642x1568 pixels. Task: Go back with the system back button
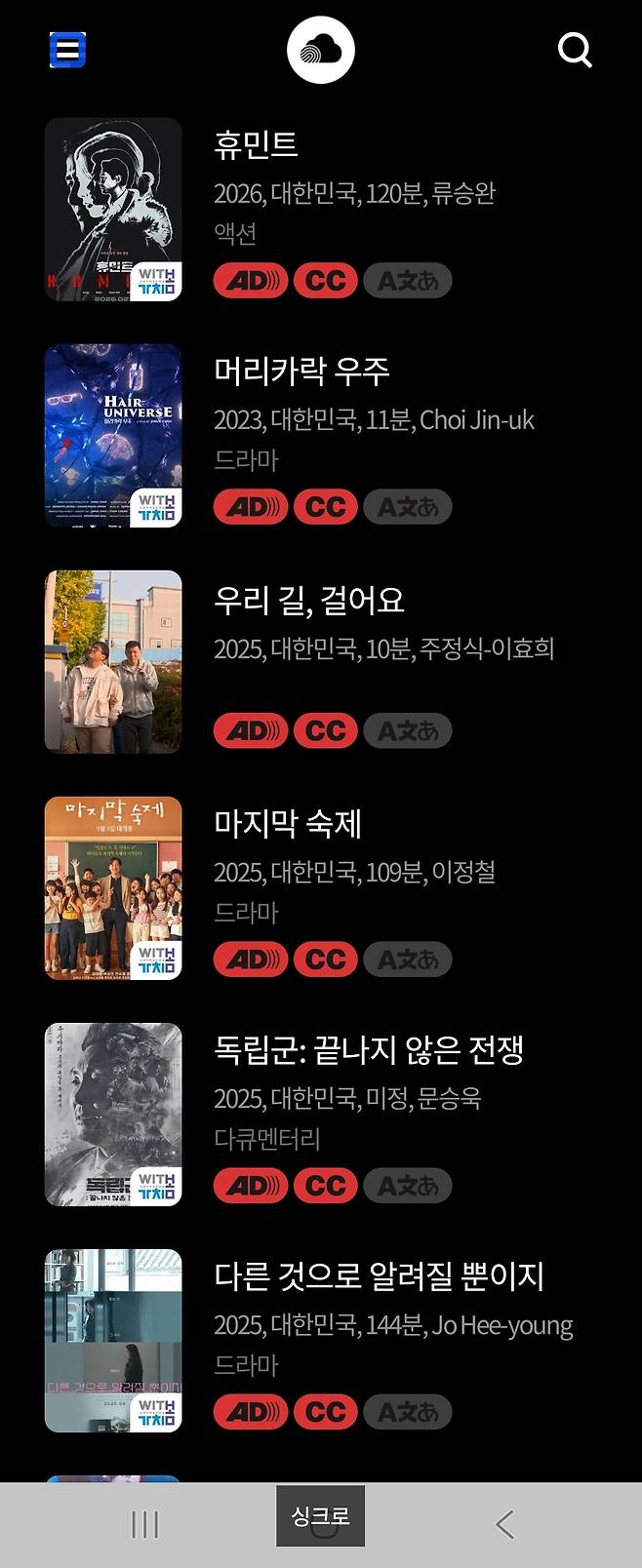(x=504, y=1524)
